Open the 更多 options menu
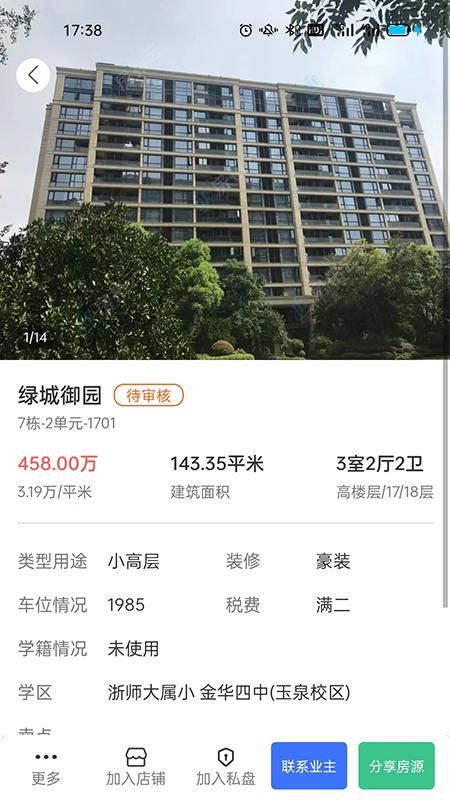The width and height of the screenshot is (450, 800). point(46,768)
